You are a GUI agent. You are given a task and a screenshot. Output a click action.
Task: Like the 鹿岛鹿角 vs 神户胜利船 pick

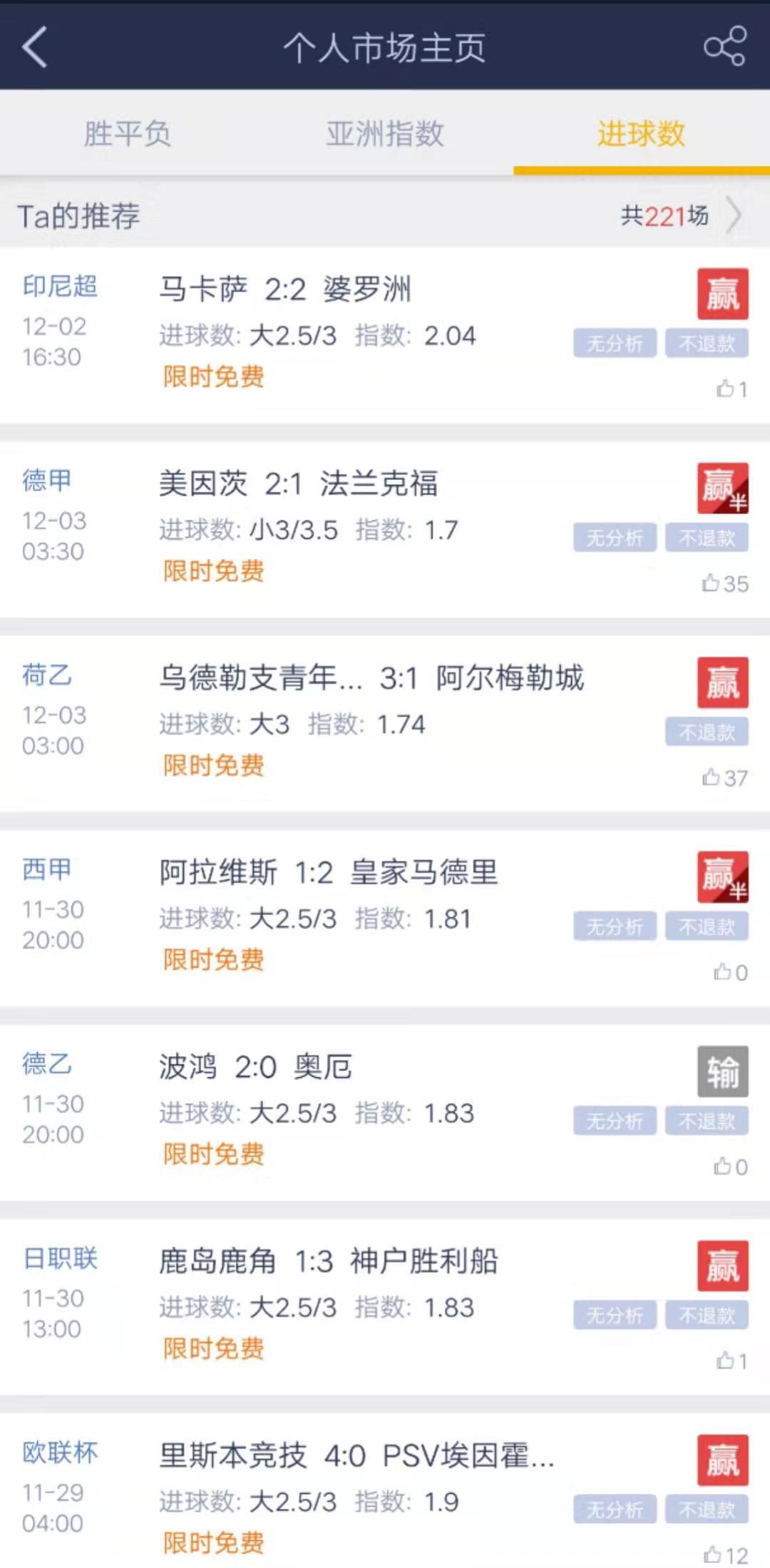tap(731, 1361)
